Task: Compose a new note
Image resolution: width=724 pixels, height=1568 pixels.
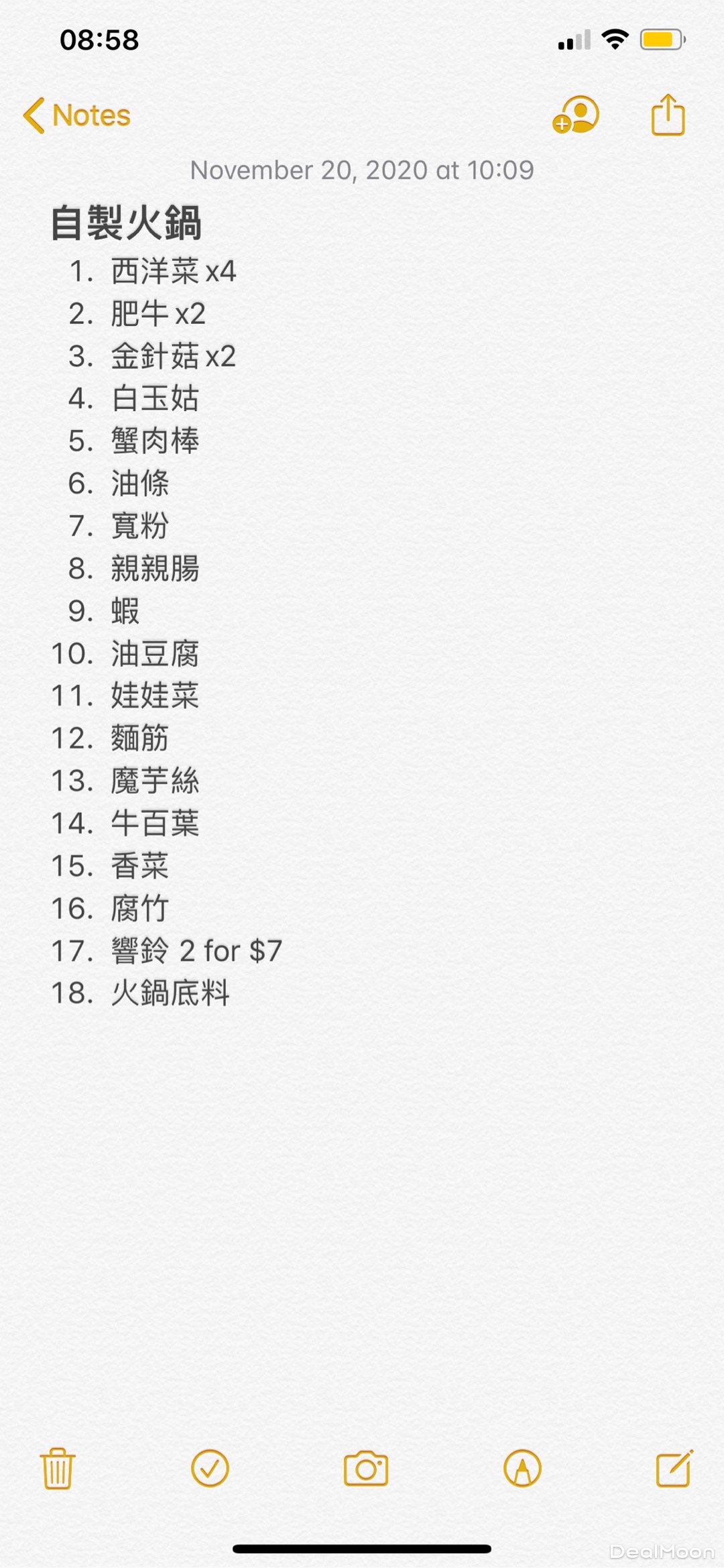Action: point(674,1468)
